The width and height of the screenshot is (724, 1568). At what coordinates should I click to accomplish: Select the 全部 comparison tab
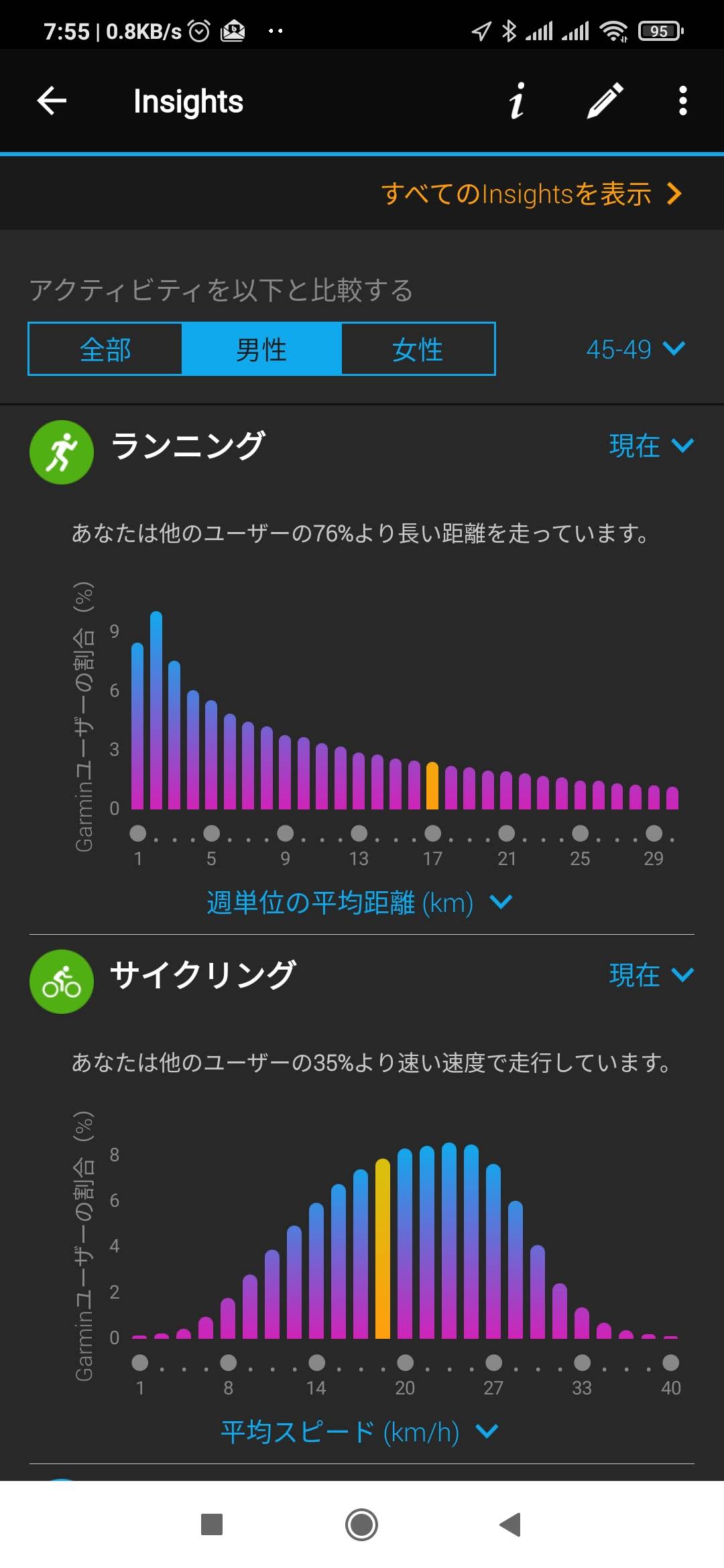(105, 349)
